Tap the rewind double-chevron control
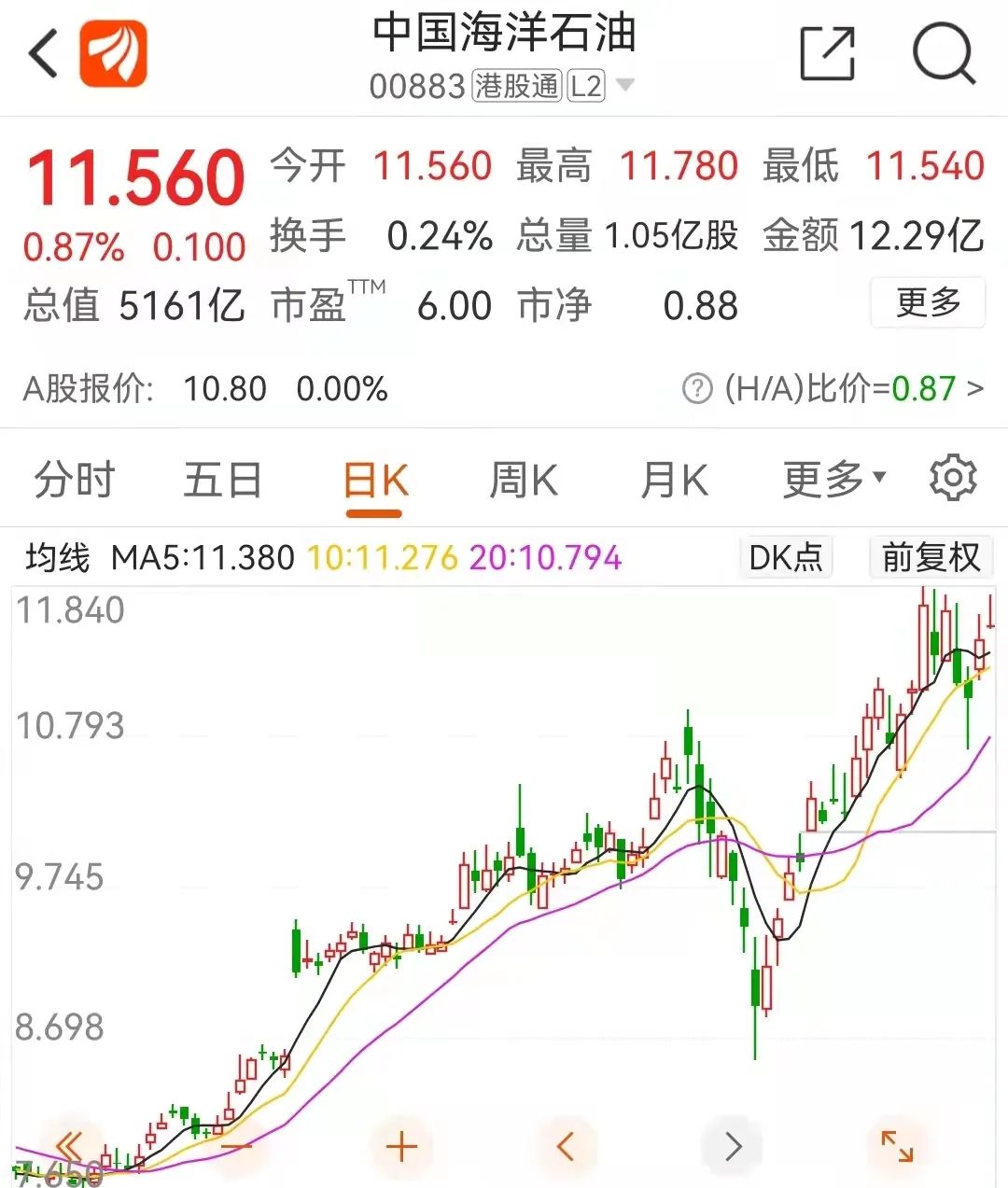Viewport: 1008px width, 1188px height. (68, 1144)
